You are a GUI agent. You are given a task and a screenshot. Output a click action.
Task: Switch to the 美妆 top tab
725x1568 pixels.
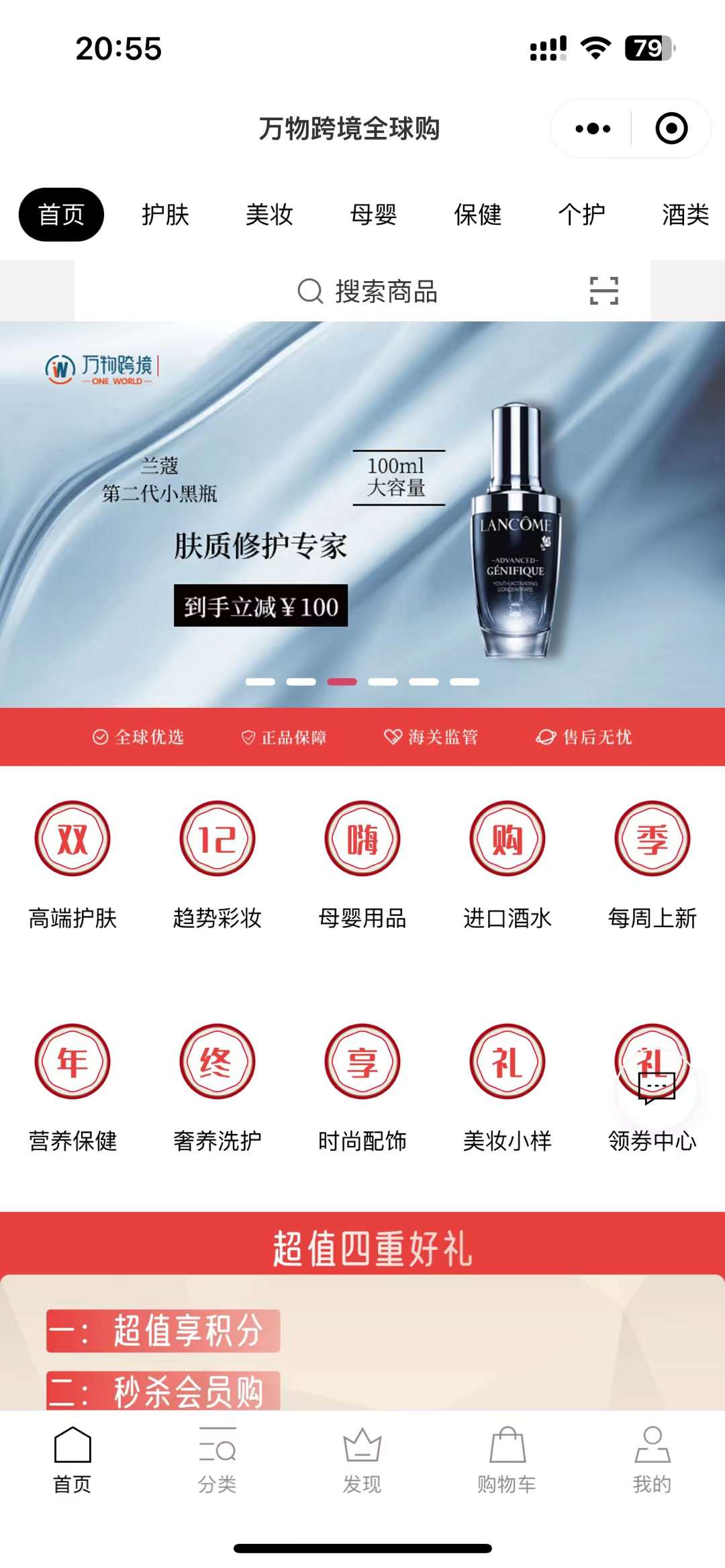tap(269, 215)
